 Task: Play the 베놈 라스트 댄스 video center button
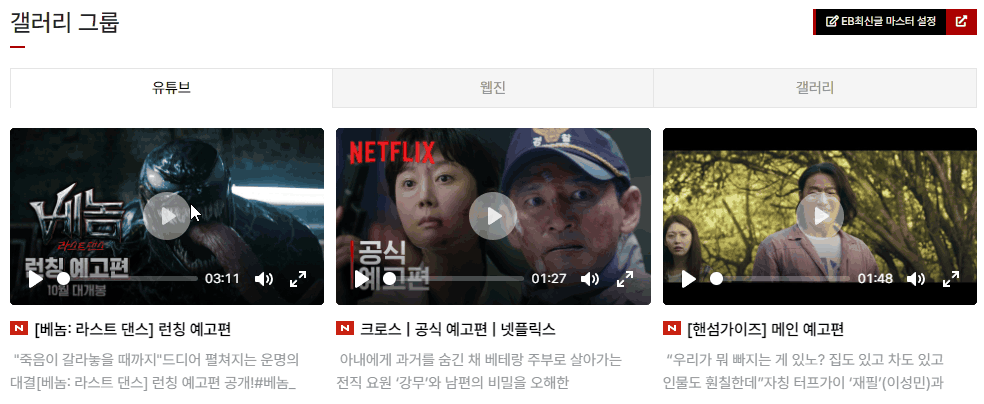click(x=167, y=216)
